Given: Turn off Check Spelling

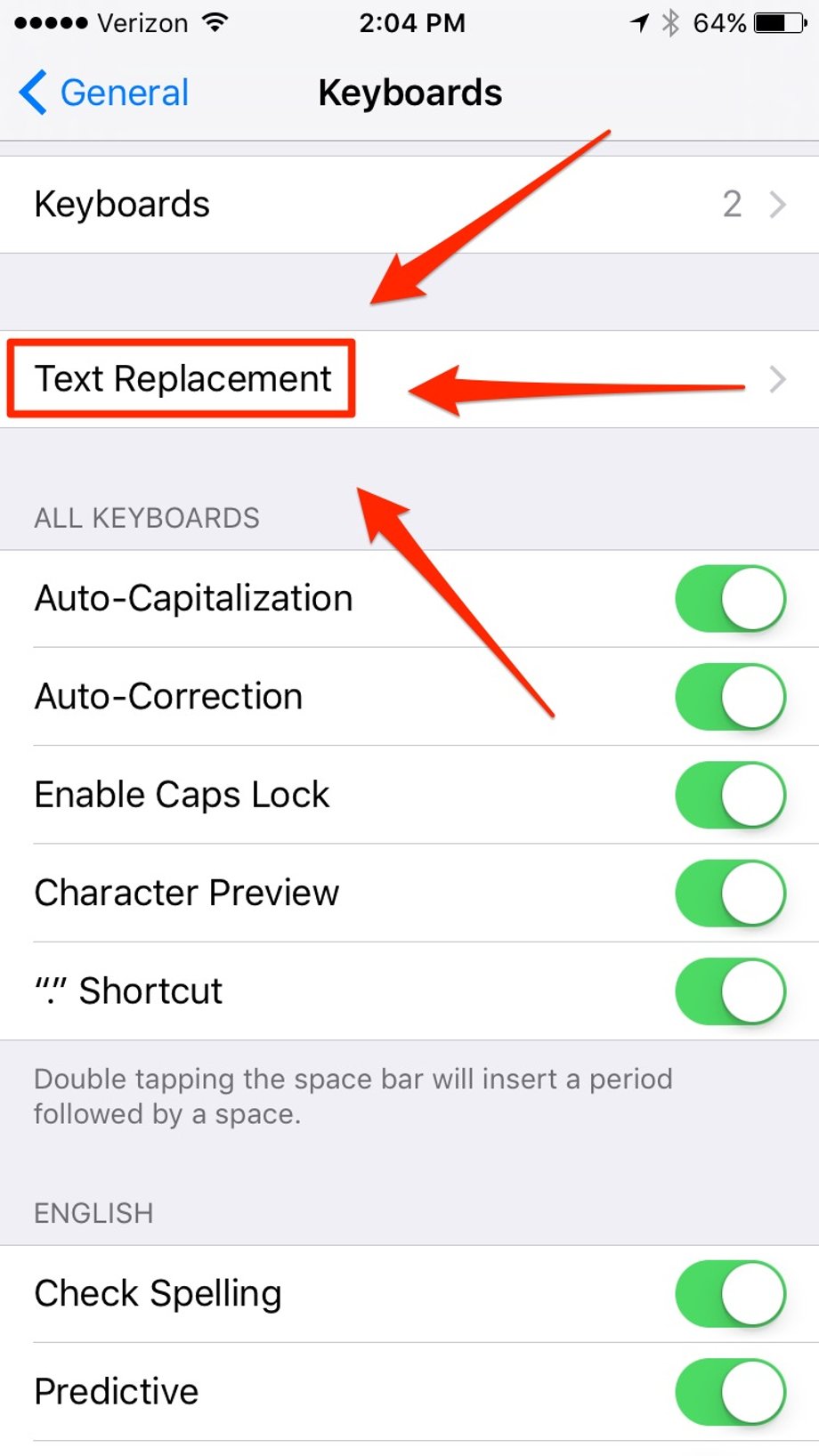Looking at the screenshot, I should pyautogui.click(x=731, y=1293).
